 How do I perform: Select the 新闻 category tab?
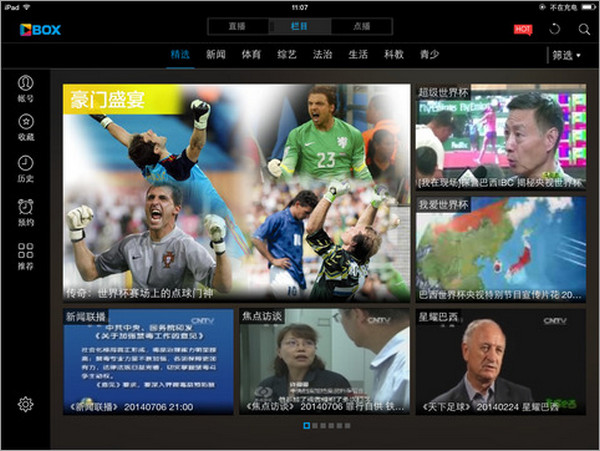coord(216,55)
